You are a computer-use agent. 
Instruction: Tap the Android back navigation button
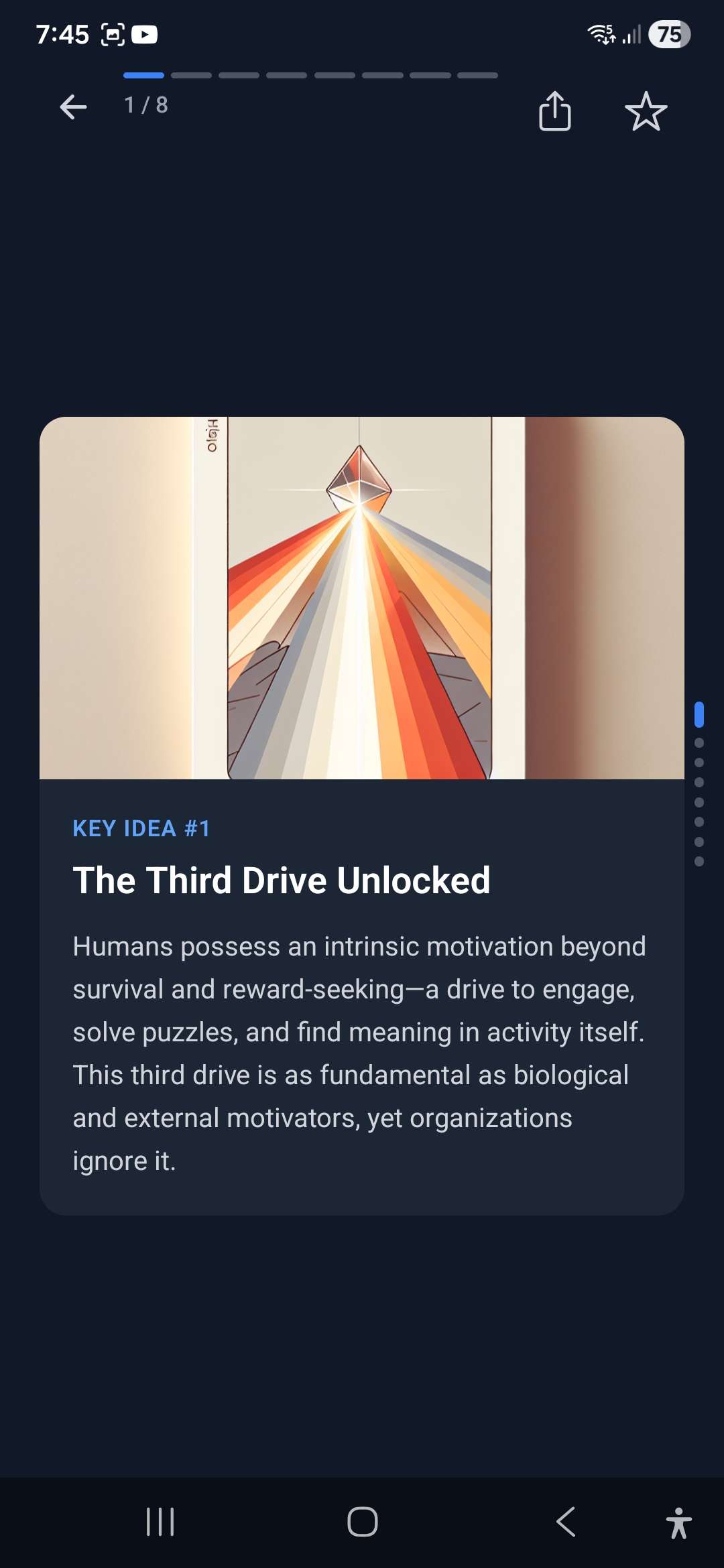pyautogui.click(x=566, y=1522)
